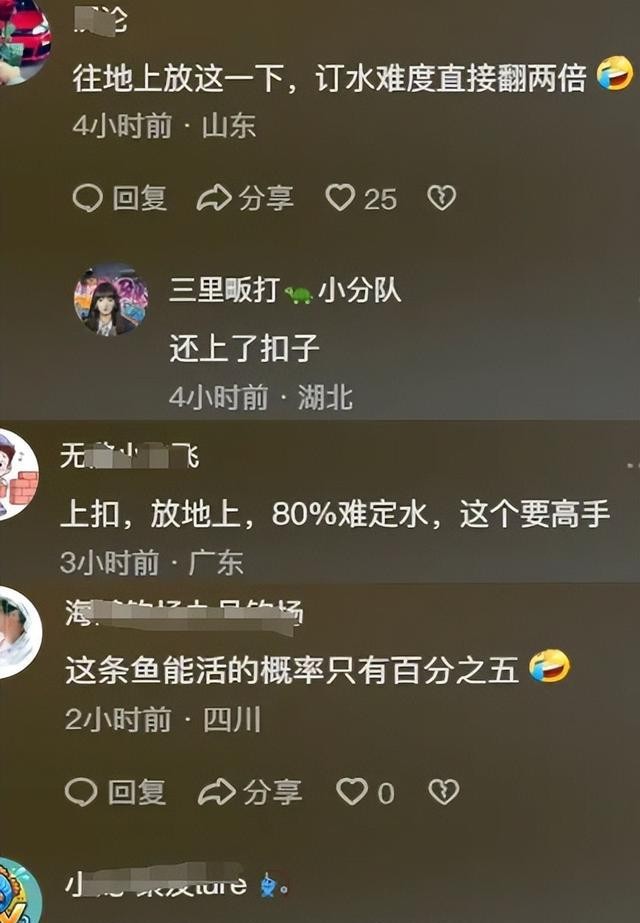Open the avatar of the 四川 commenter
Screen dimensions: 640x923
[x=16, y=631]
